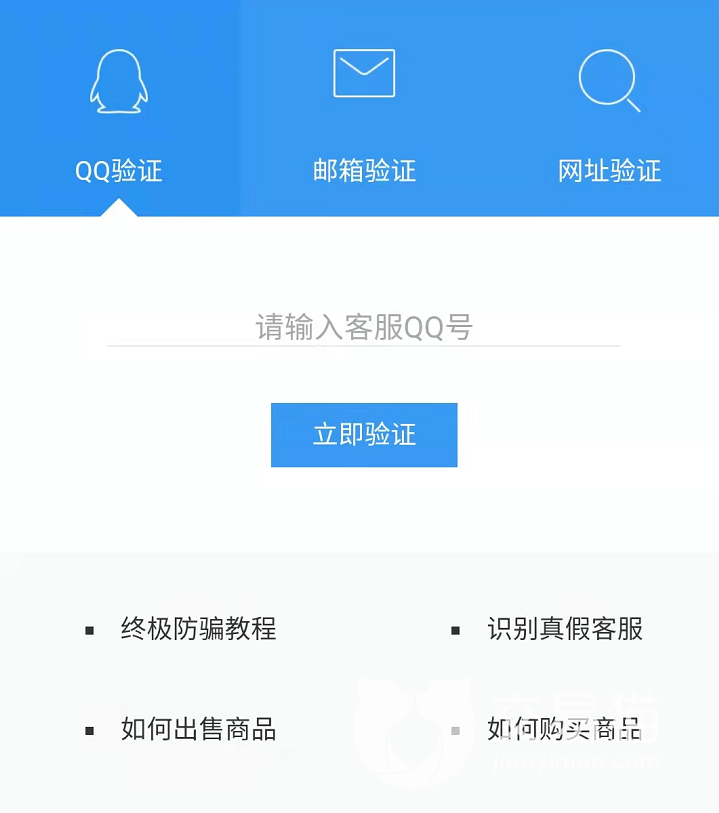Focus the 请输入客服QQ号 input field
Image resolution: width=719 pixels, height=813 pixels.
click(x=364, y=327)
